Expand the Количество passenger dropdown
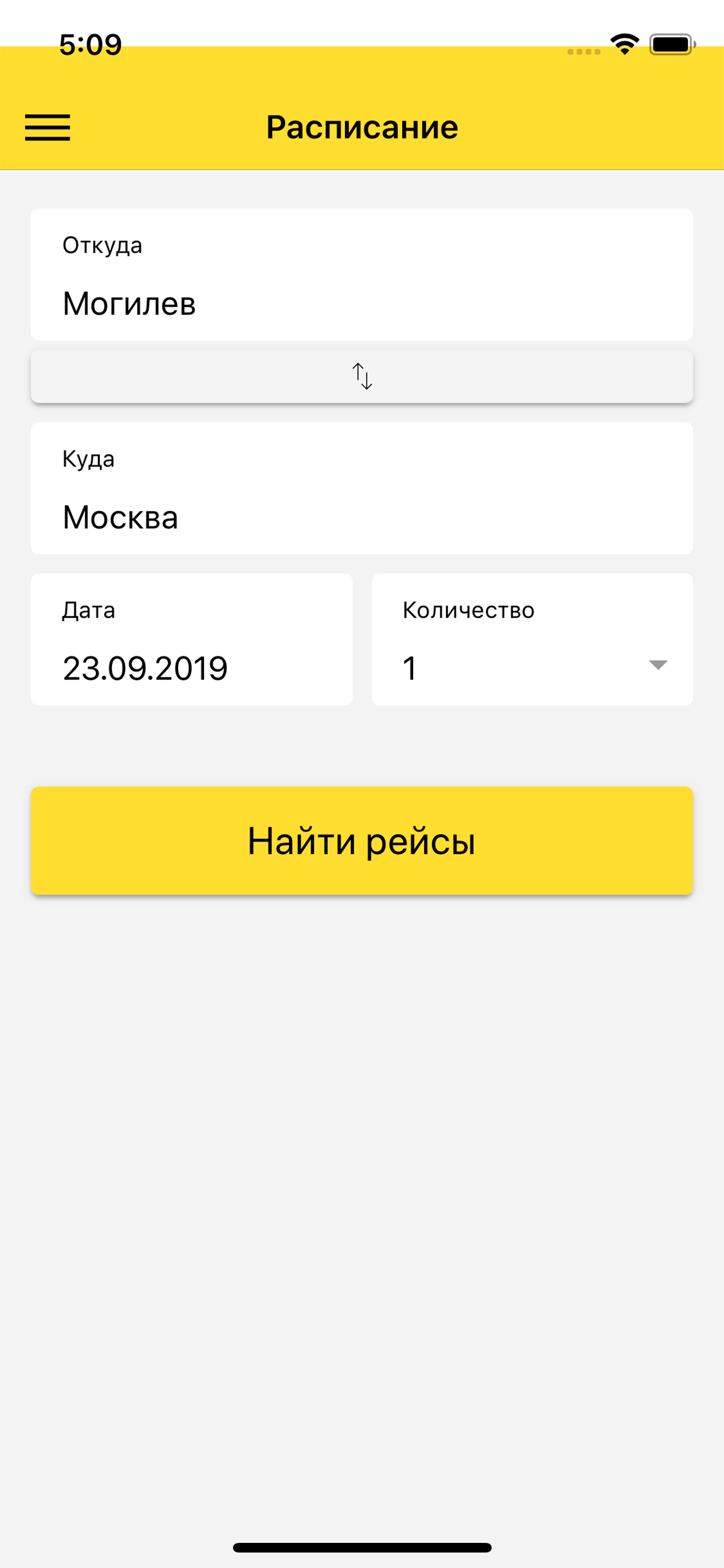 click(x=532, y=639)
